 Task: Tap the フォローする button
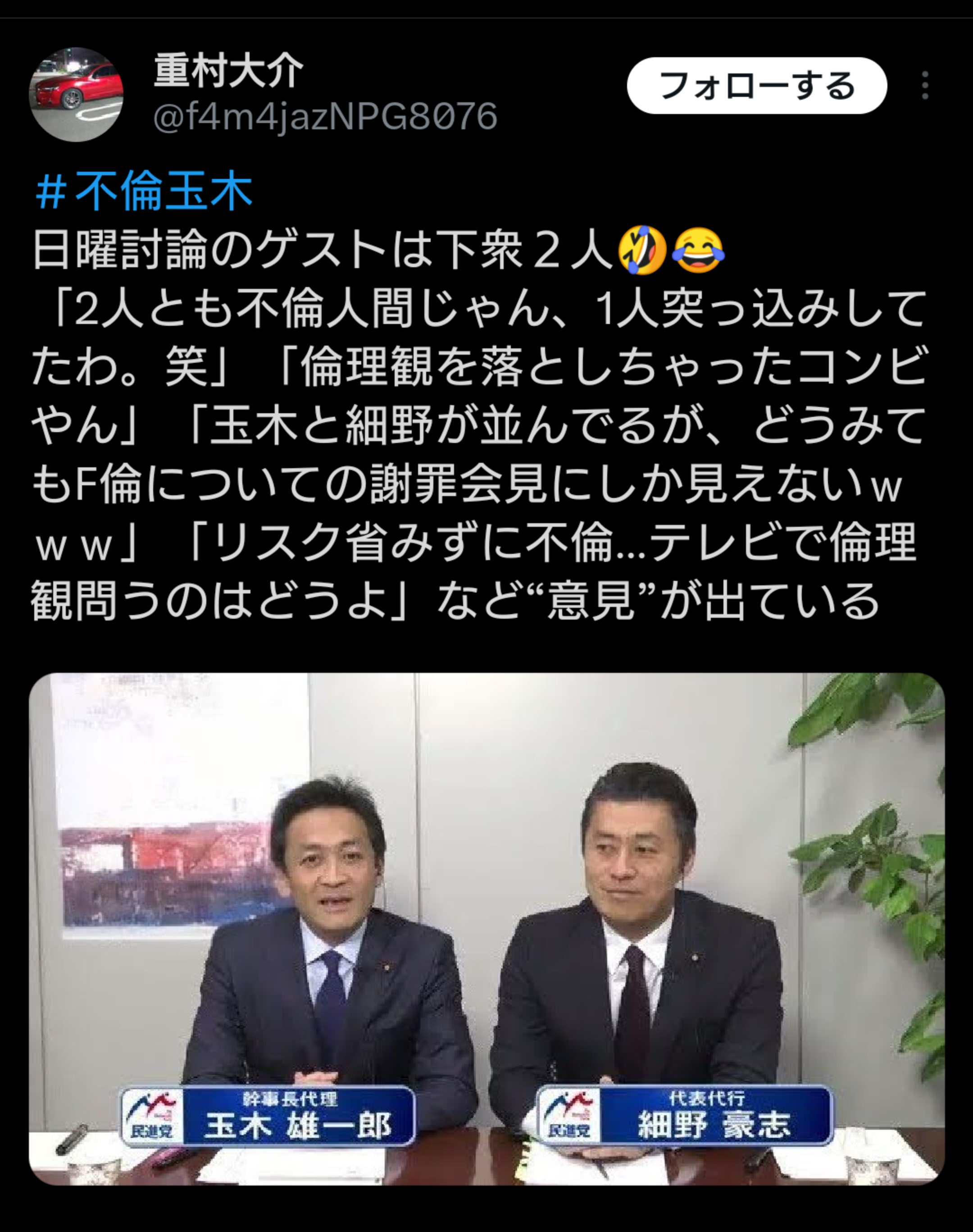click(x=756, y=86)
